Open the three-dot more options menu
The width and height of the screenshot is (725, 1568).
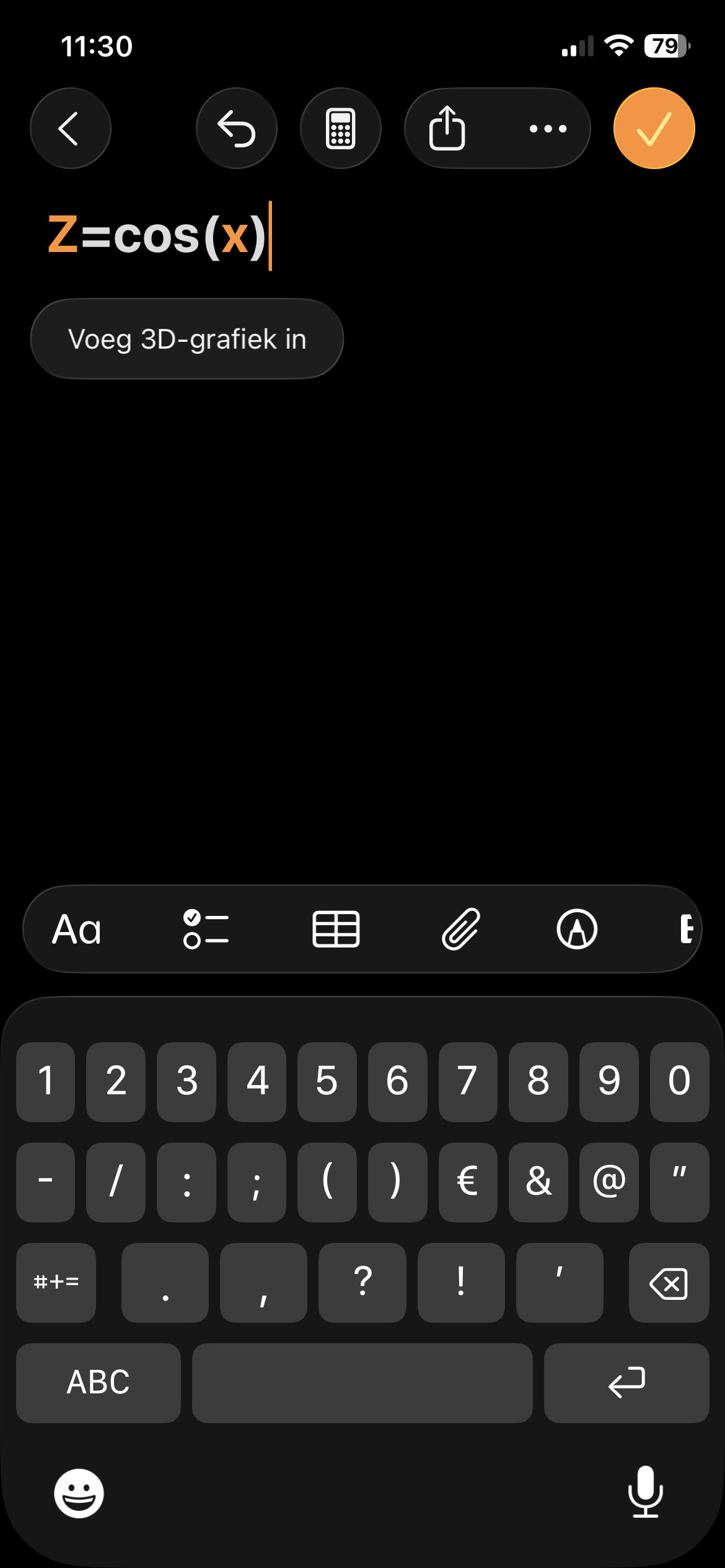[x=548, y=128]
